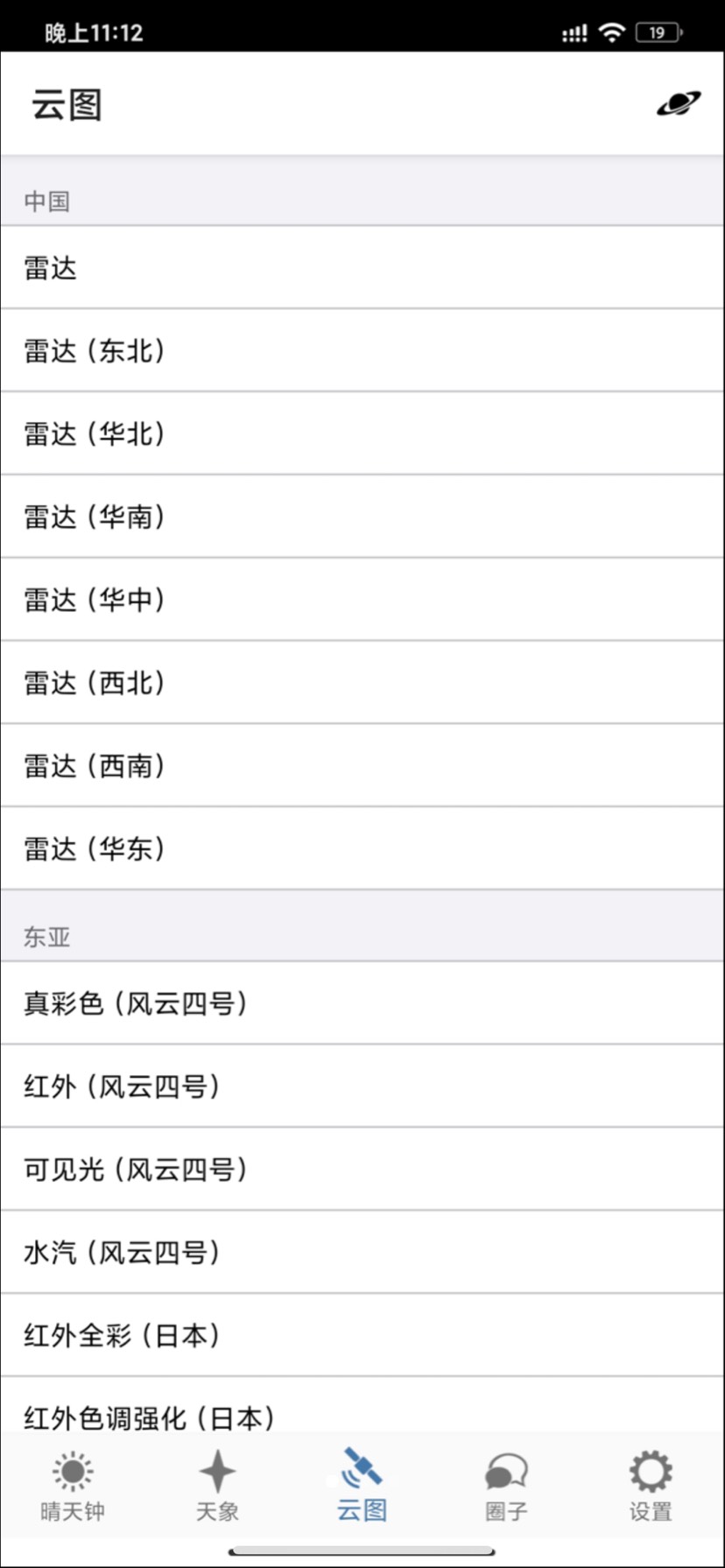
Task: Open 雷达（华北）radar map
Action: [362, 432]
